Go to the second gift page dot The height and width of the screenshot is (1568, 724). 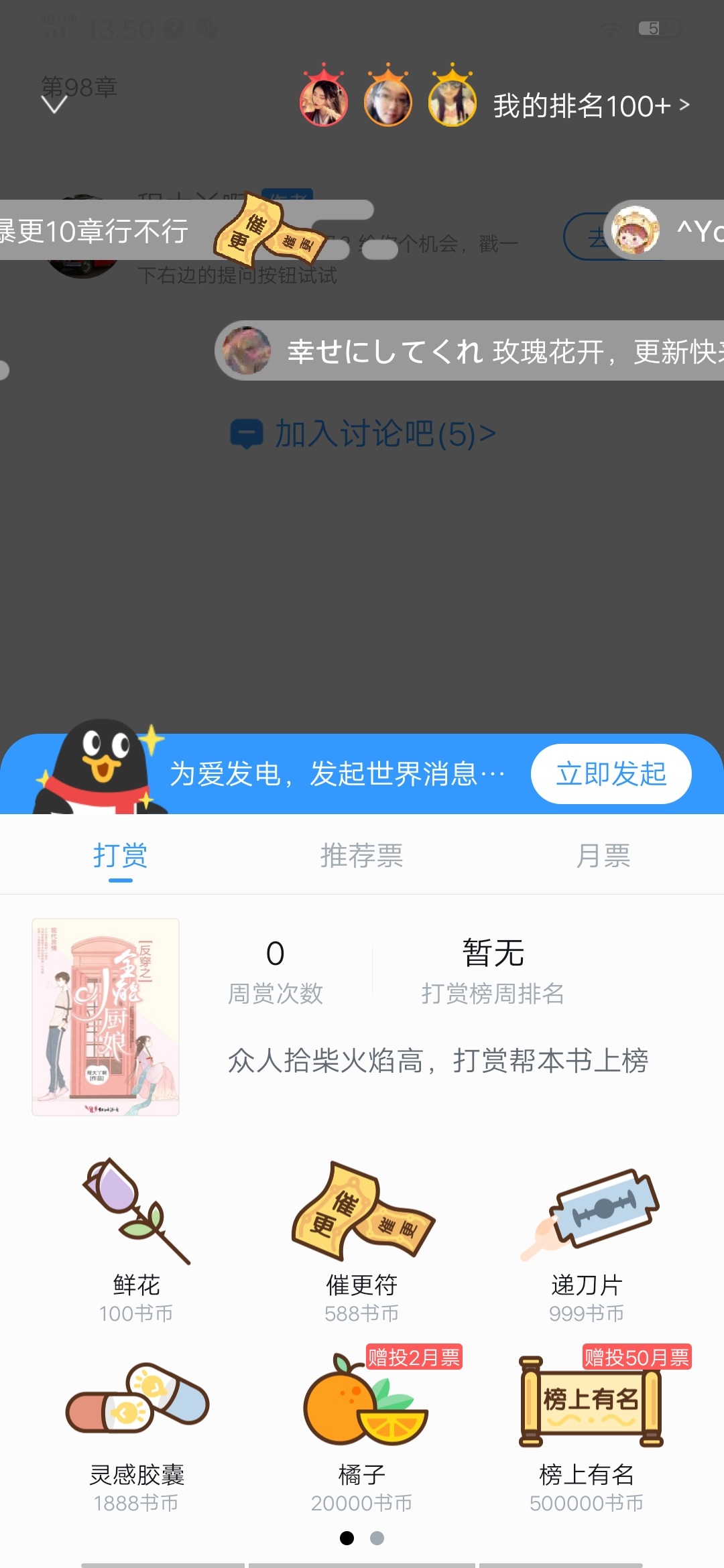point(377,1538)
